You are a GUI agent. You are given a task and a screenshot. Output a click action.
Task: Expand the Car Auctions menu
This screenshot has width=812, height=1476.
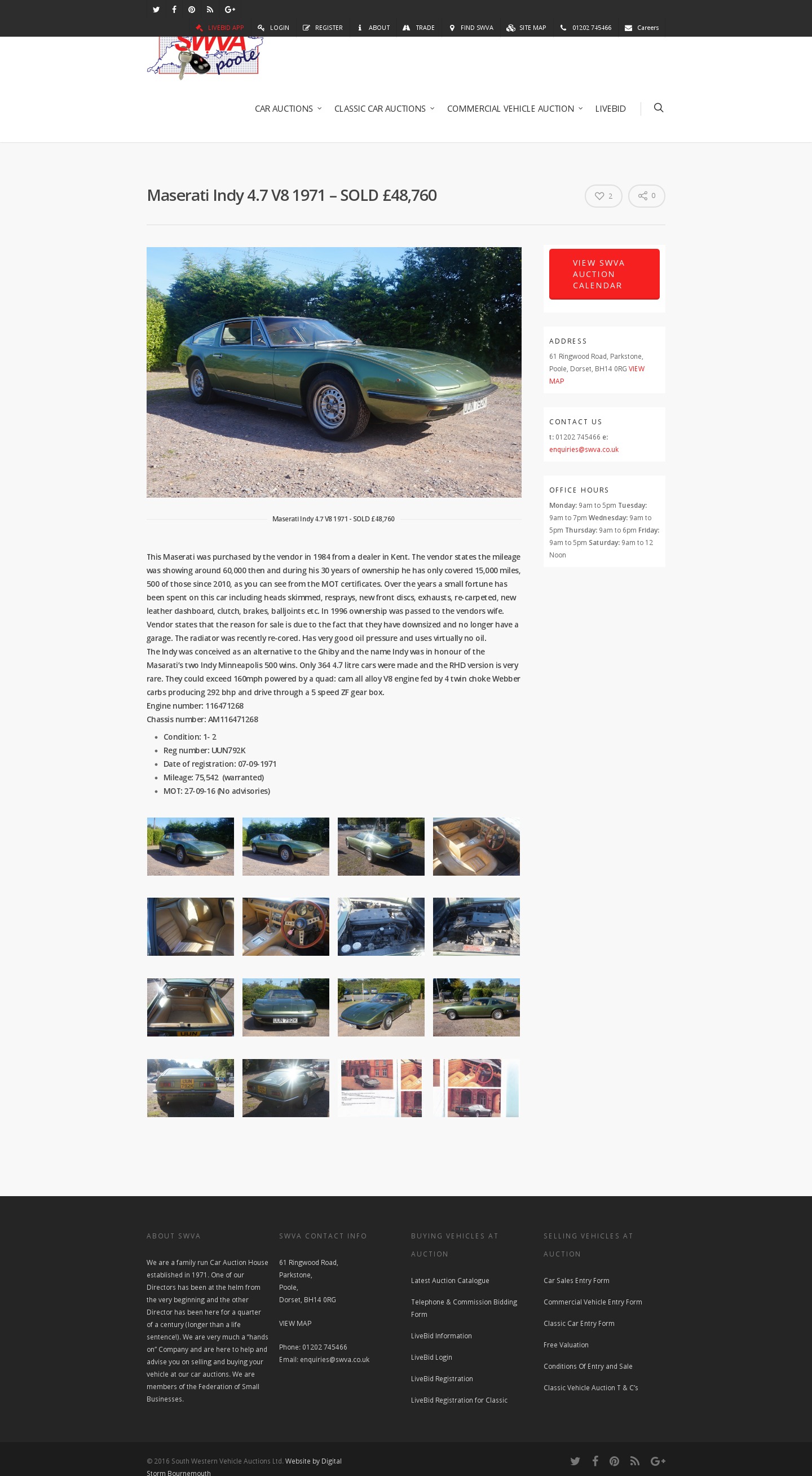(288, 108)
